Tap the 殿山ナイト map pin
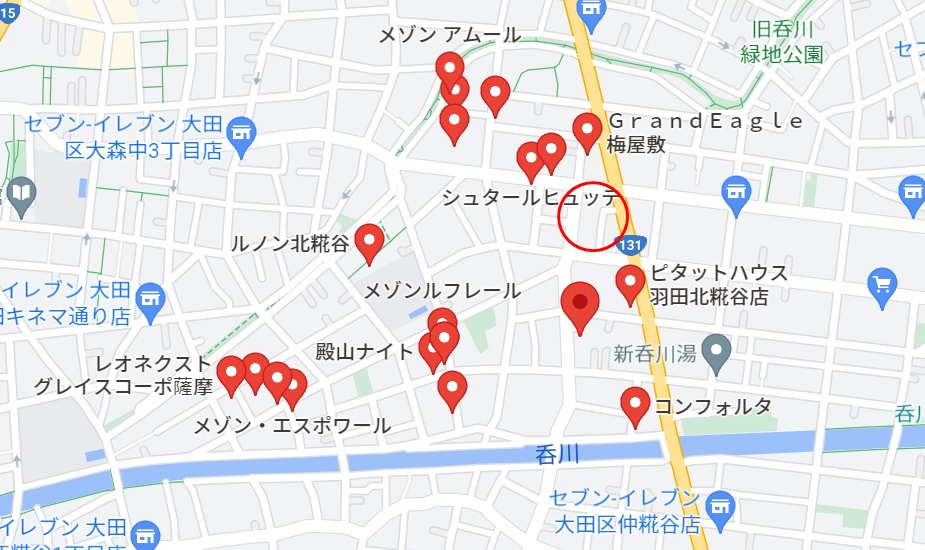Screen dimensions: 925x550 pos(433,349)
